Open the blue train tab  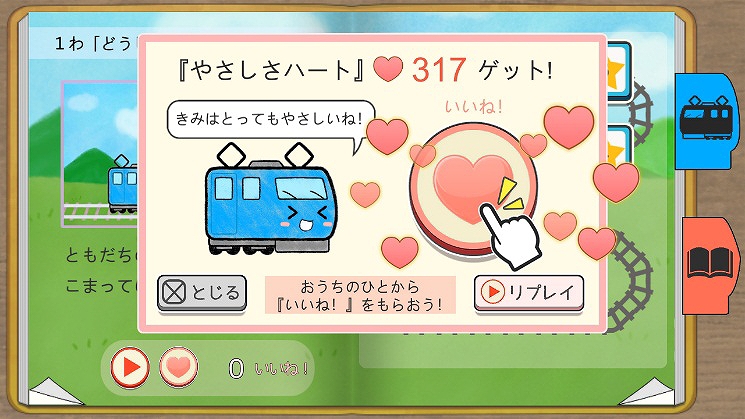706,121
